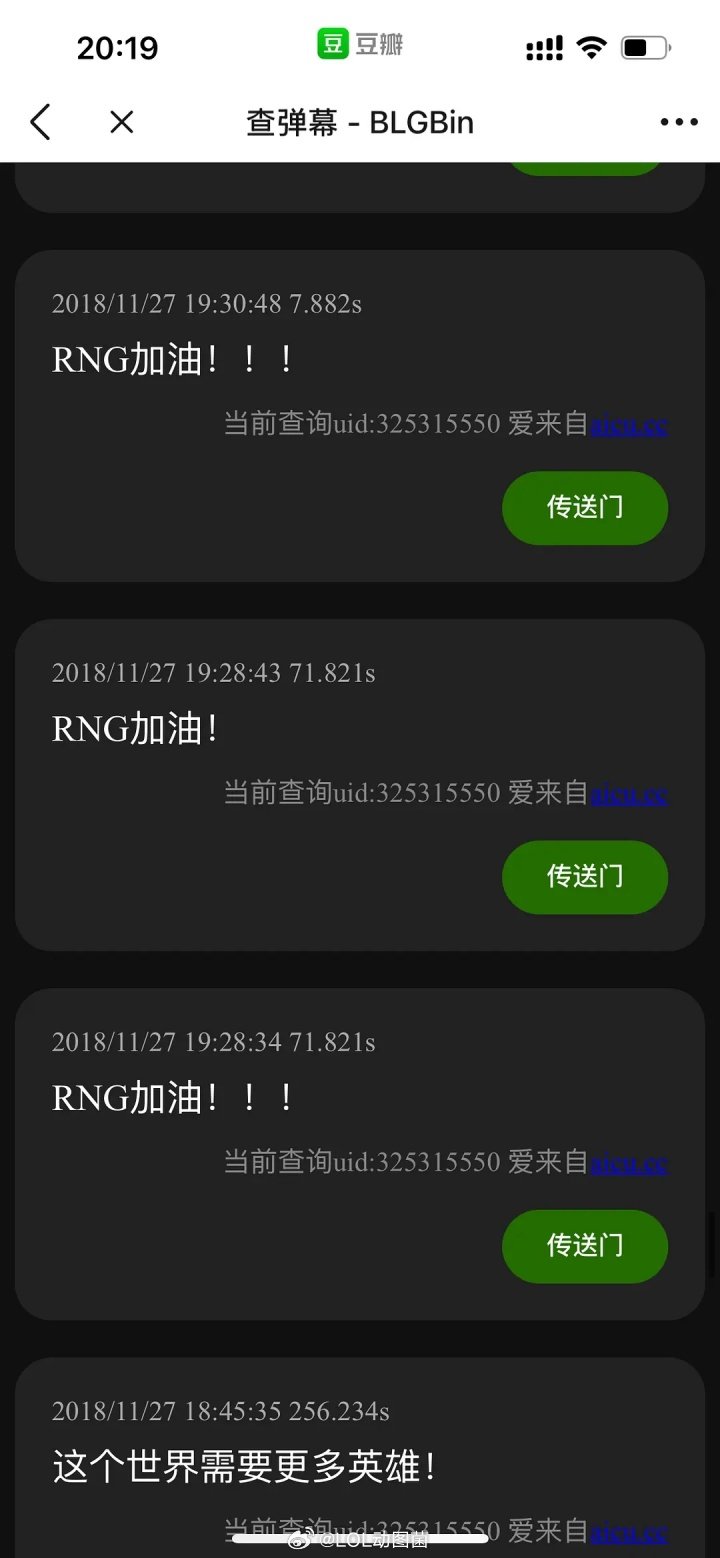Tap the 豆瓣 Douban capsule in status bar
Image resolution: width=720 pixels, height=1558 pixels.
tap(358, 45)
